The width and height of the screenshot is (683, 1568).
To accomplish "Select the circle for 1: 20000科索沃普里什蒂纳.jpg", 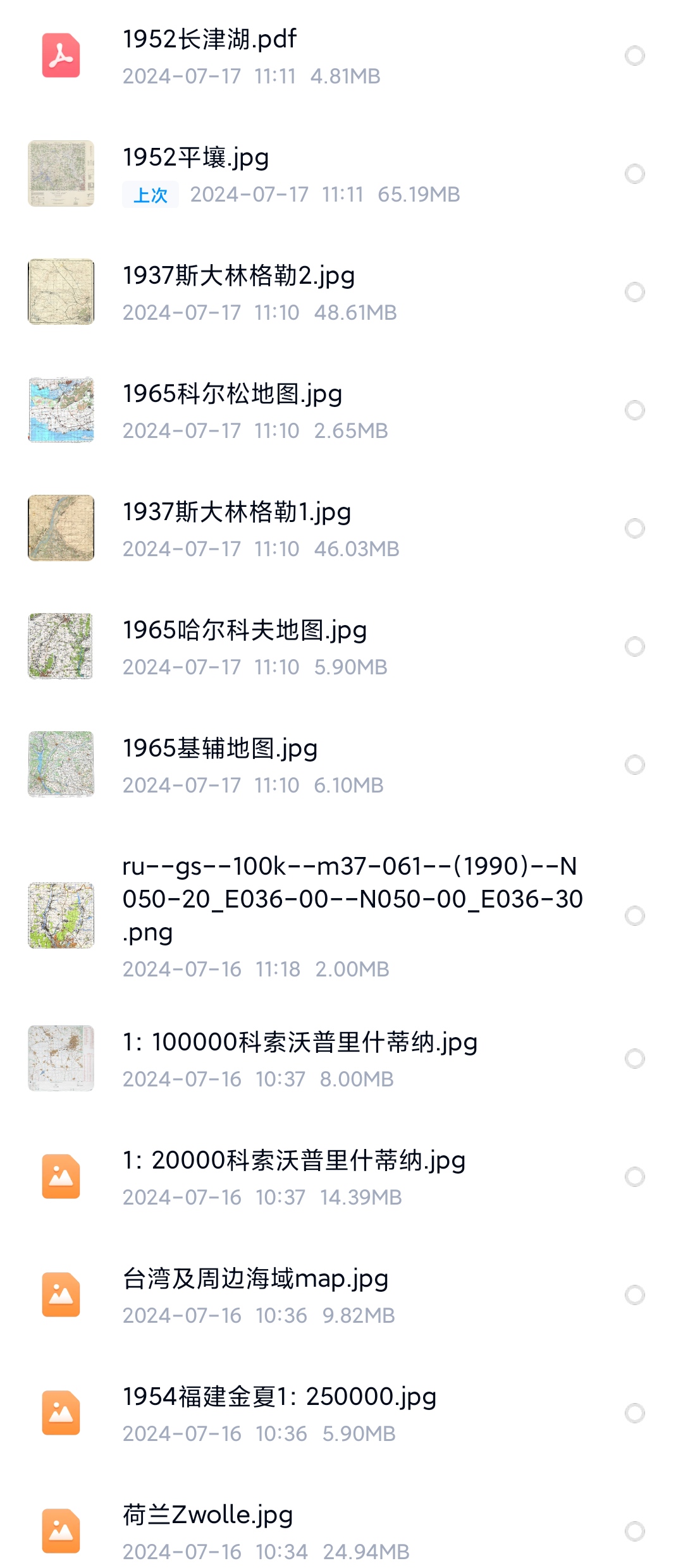I will pyautogui.click(x=634, y=1177).
